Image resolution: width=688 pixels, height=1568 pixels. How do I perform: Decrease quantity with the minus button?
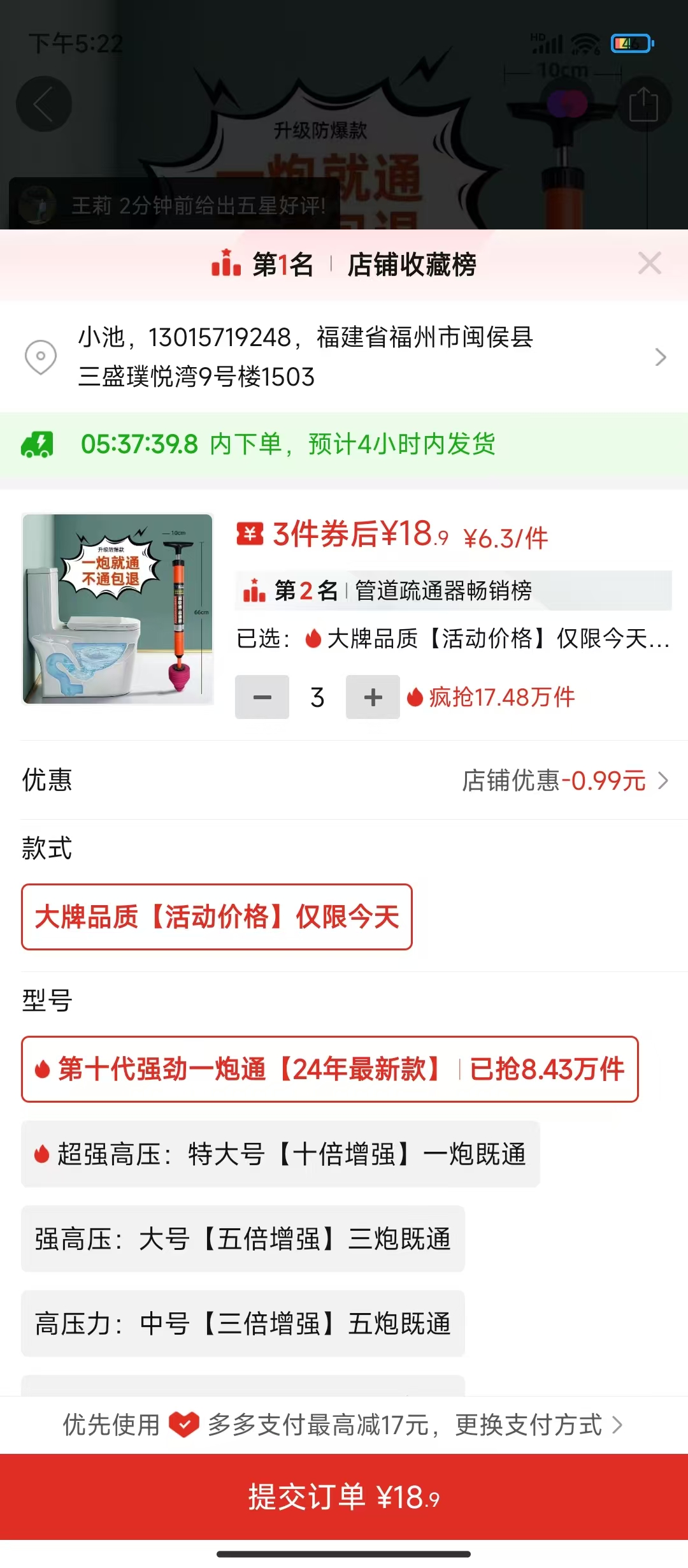point(262,697)
